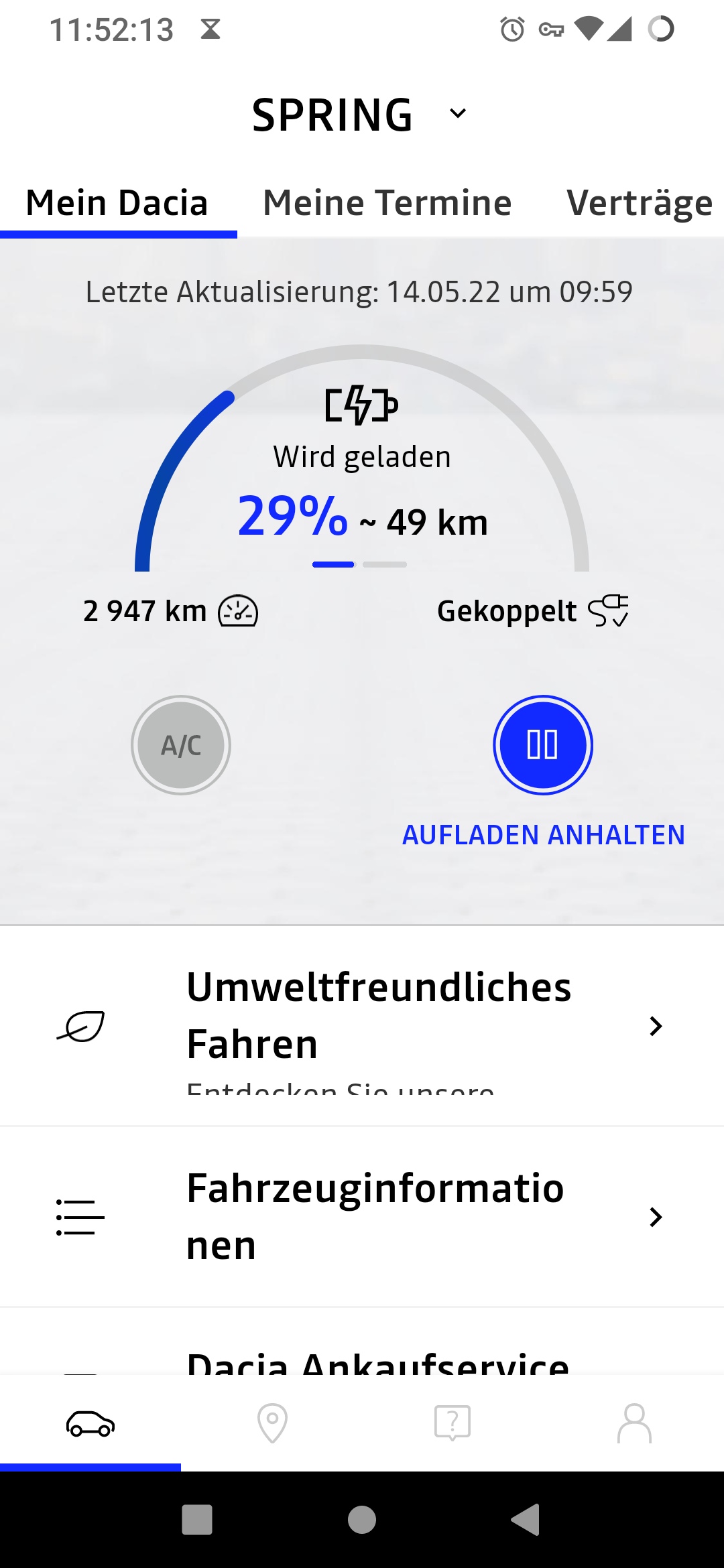Pause charging with the Aufladen Anhalten button
Screen dimensions: 724x1568
(x=543, y=745)
